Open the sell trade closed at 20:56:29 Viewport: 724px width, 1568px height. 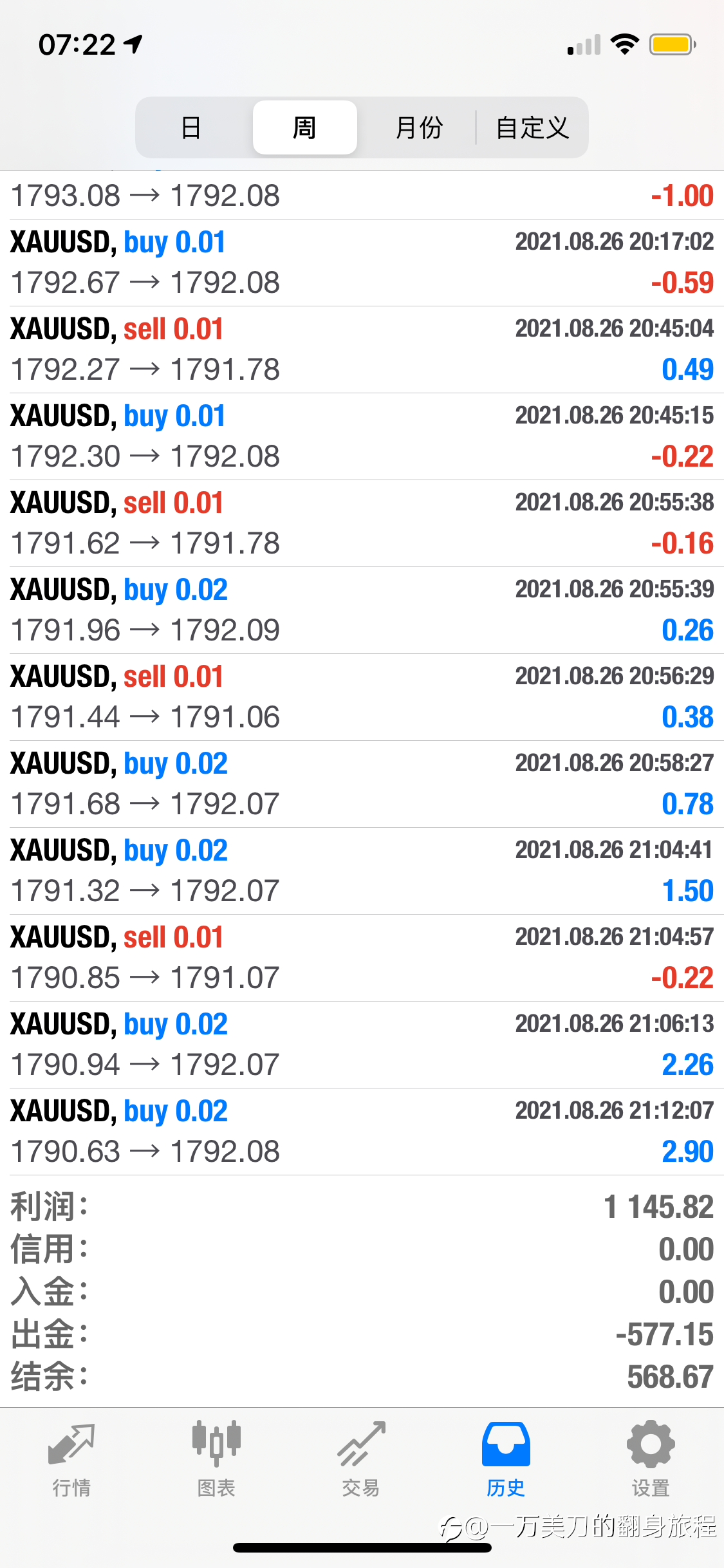(x=362, y=697)
